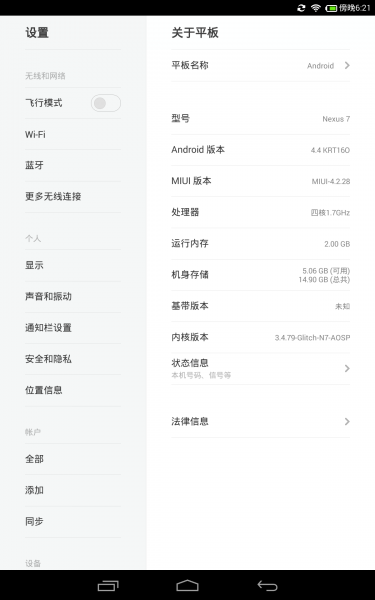Open Wi-Fi settings
The height and width of the screenshot is (600, 375).
[73, 134]
